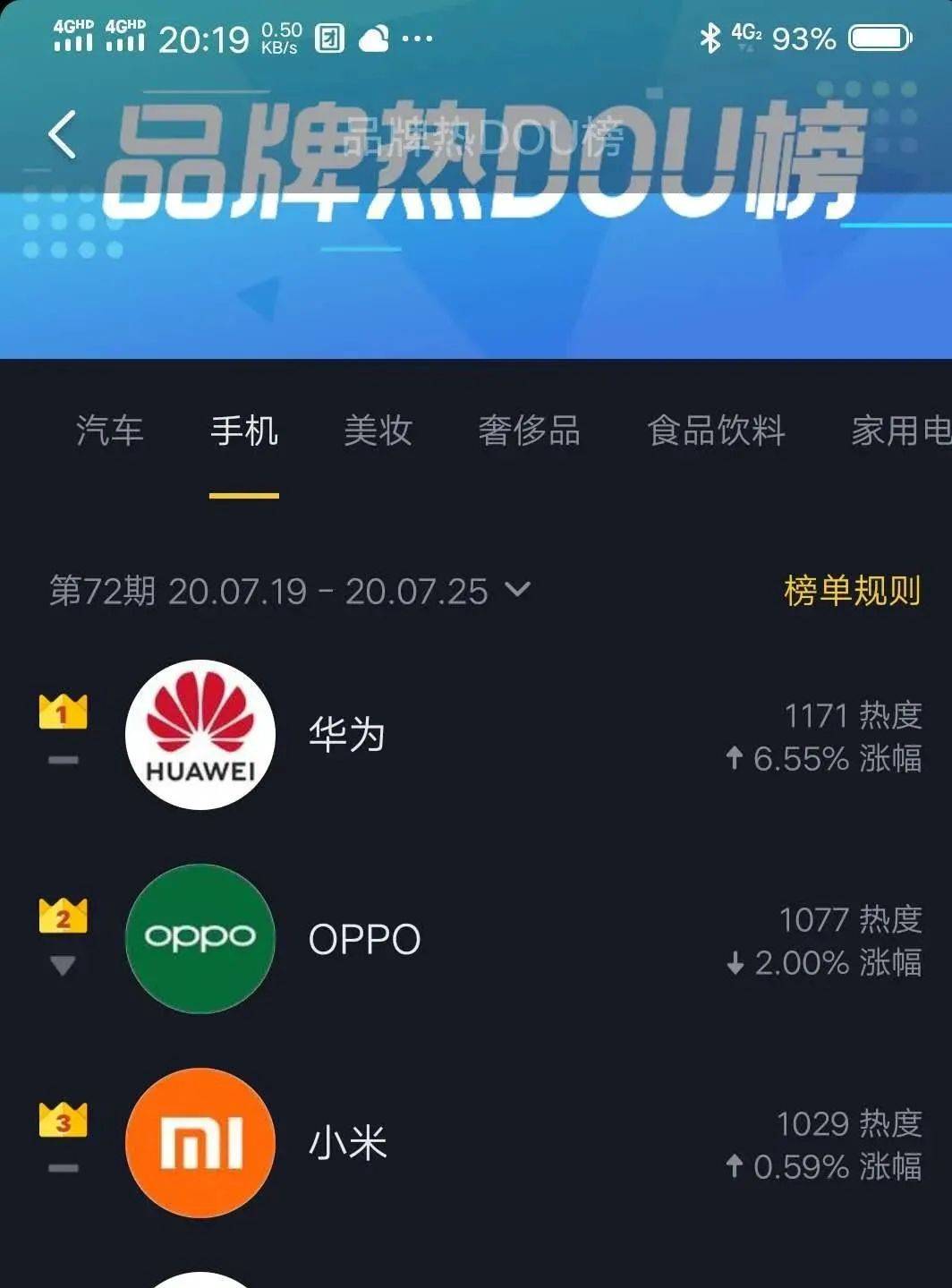The height and width of the screenshot is (1288, 952).
Task: Open the 榜单规则 rules link
Action: coord(849,591)
